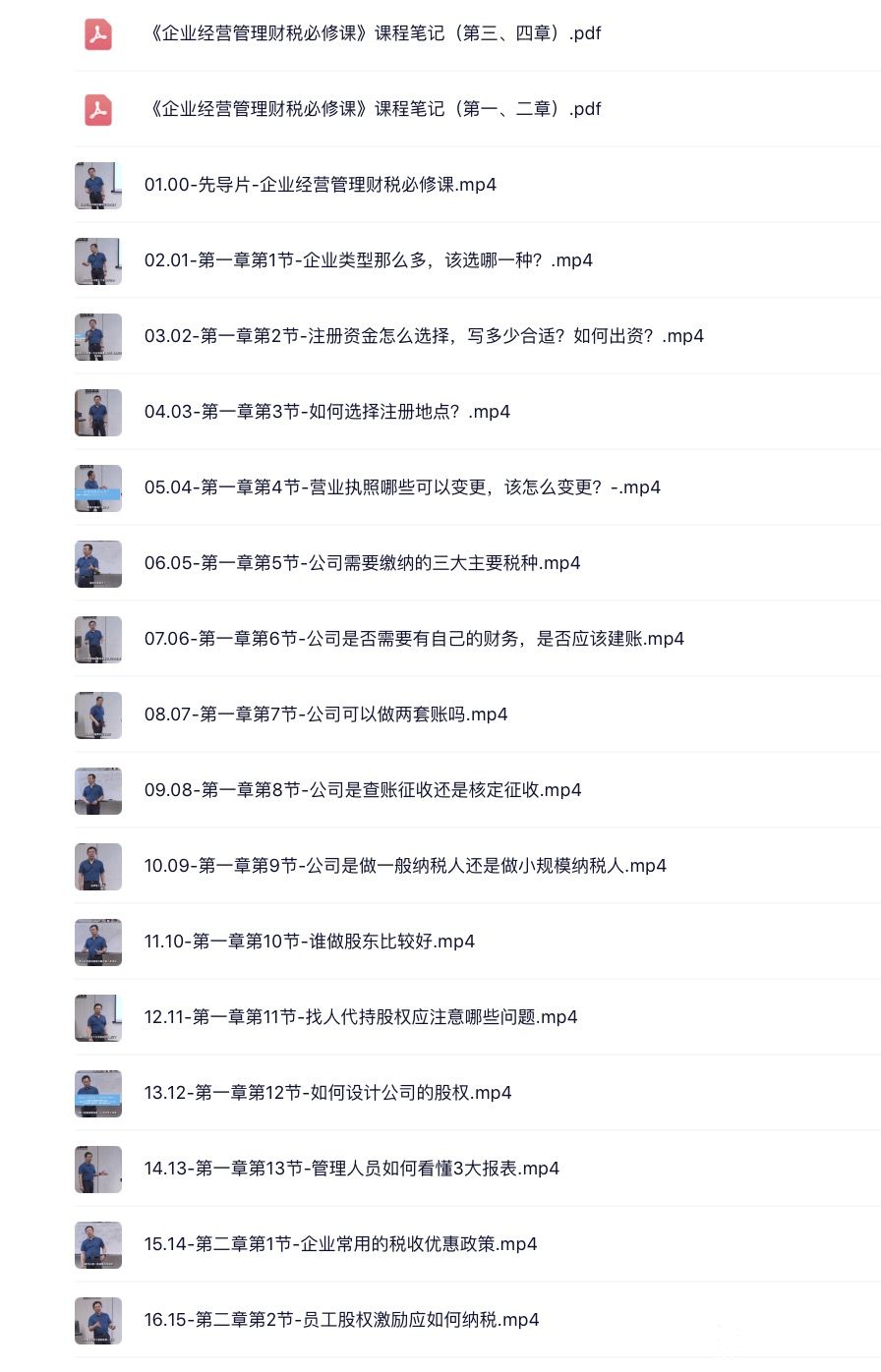Open video 08.07 公司可以做两套账吗

tap(325, 715)
